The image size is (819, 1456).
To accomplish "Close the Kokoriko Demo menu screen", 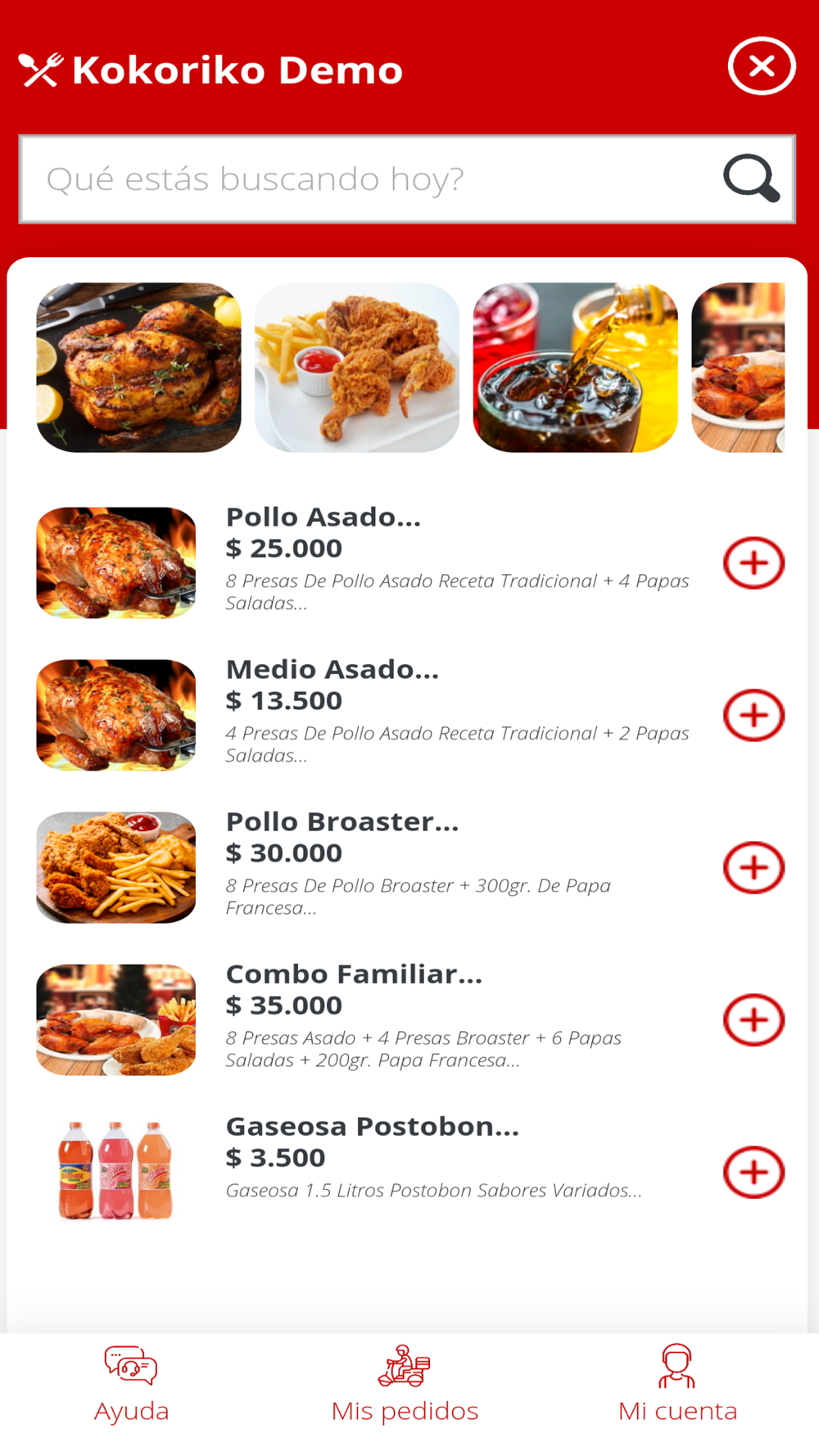I will [762, 66].
